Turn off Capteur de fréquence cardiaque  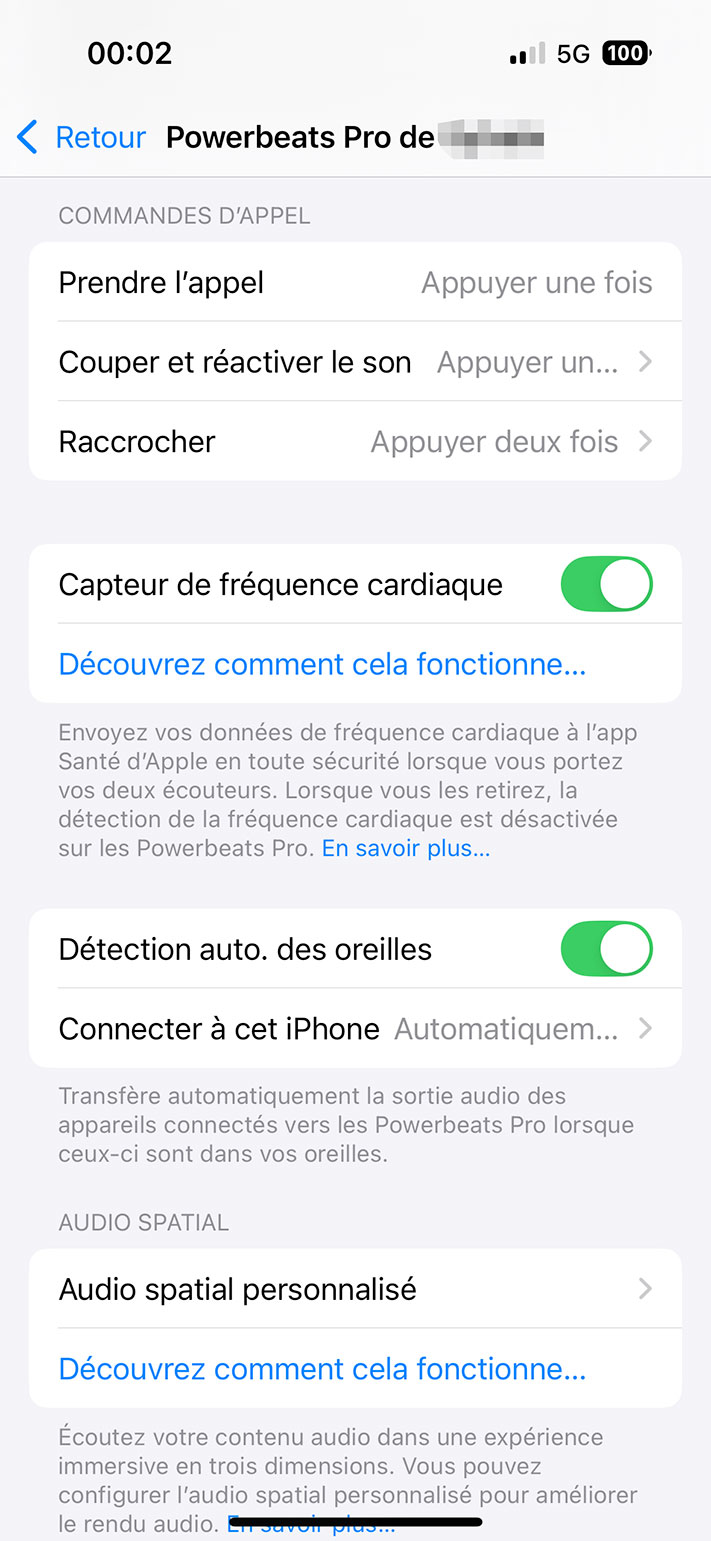pos(606,585)
